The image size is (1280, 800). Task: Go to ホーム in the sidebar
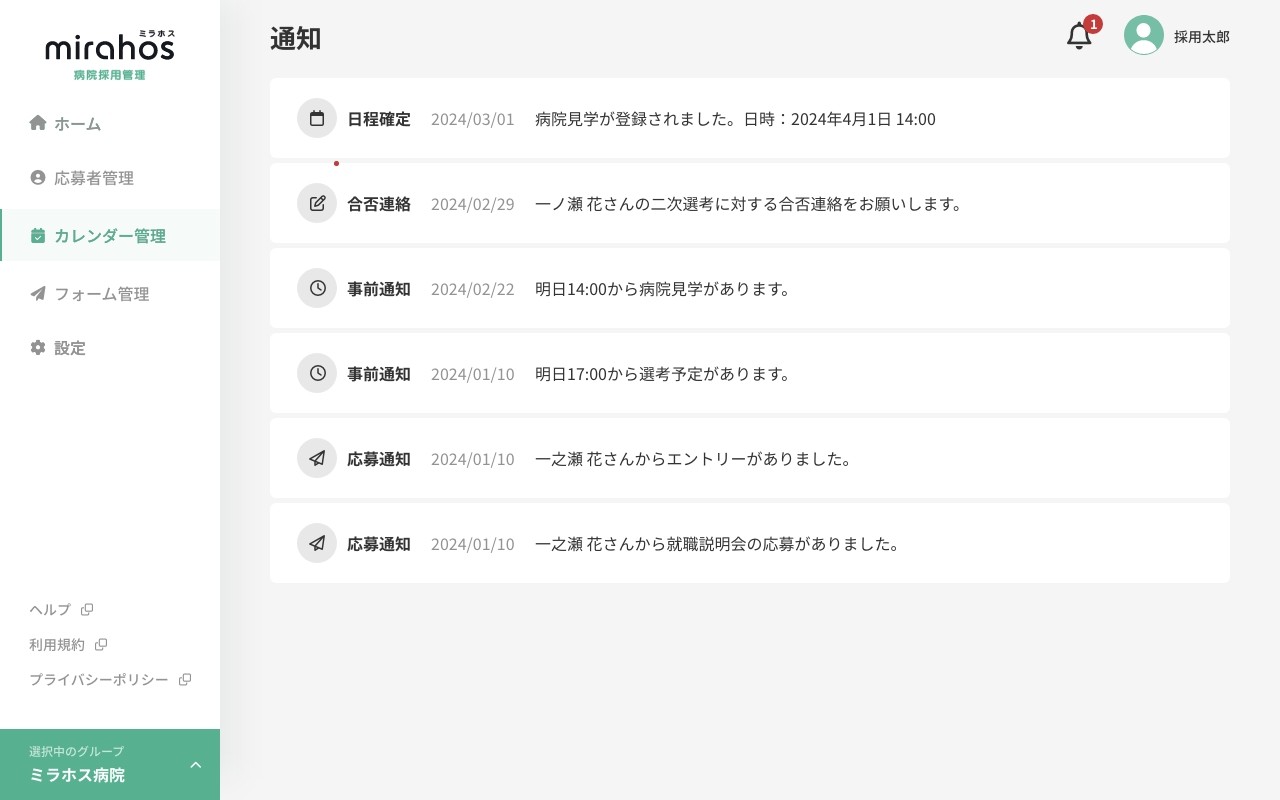(77, 123)
